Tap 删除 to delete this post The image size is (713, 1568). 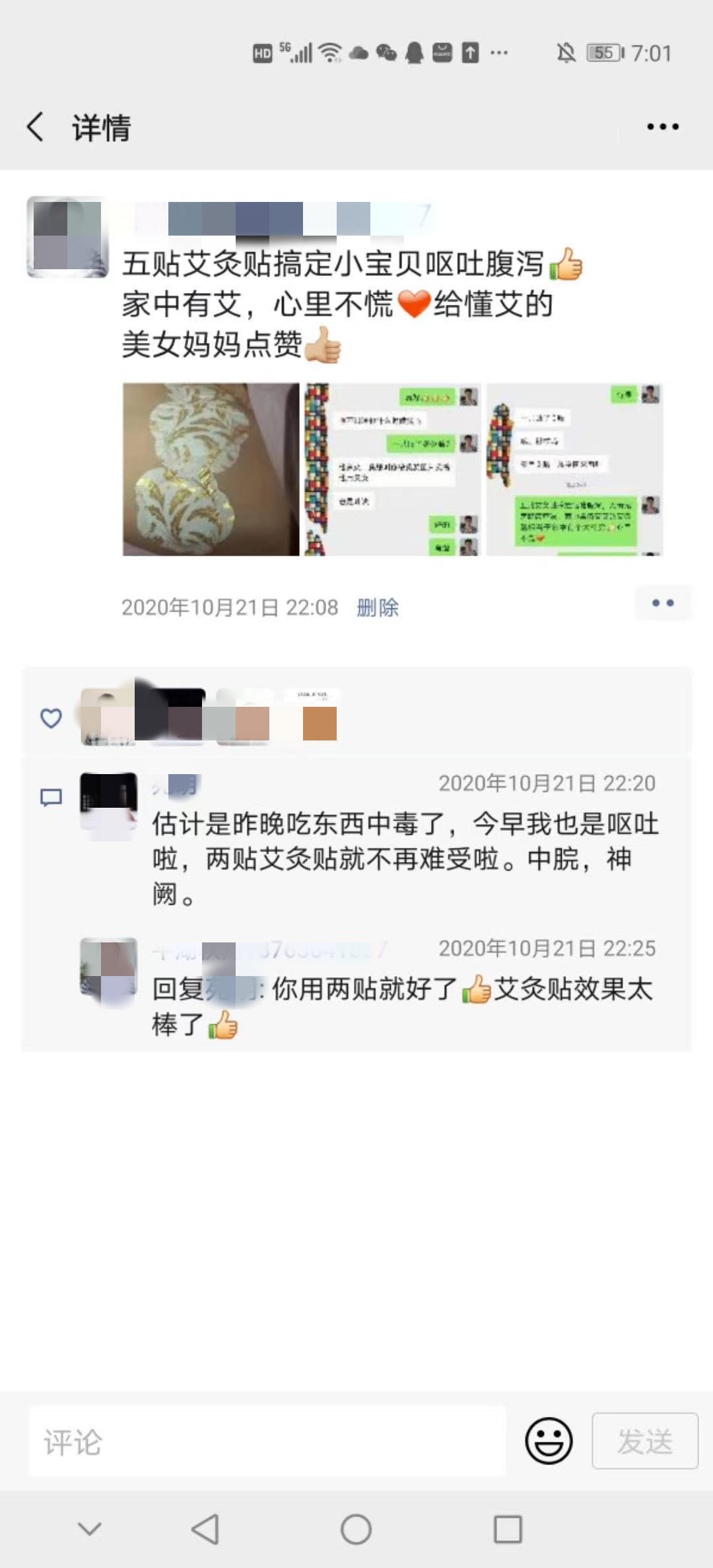[378, 607]
